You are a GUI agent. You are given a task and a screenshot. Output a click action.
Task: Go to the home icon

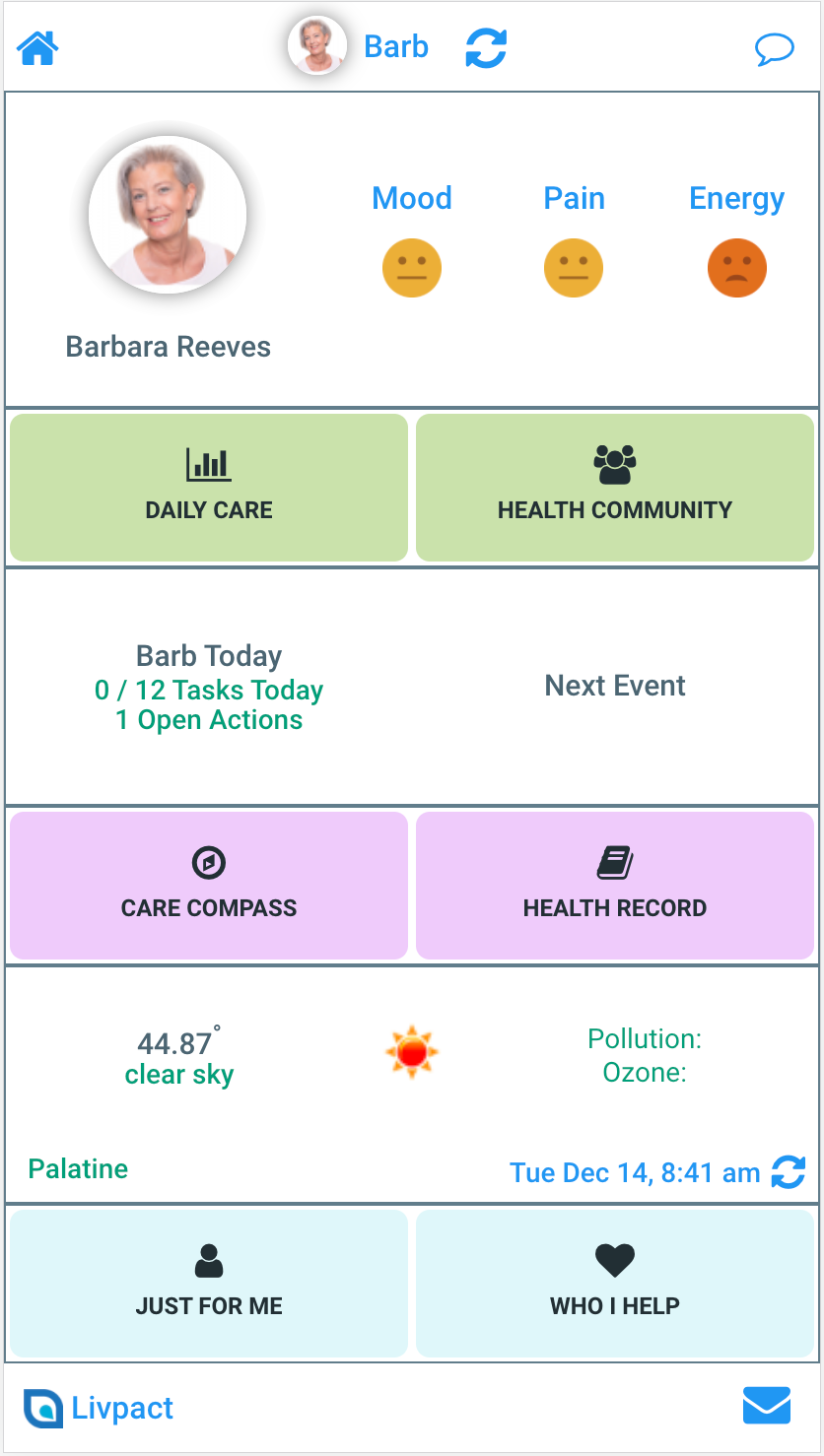(37, 47)
